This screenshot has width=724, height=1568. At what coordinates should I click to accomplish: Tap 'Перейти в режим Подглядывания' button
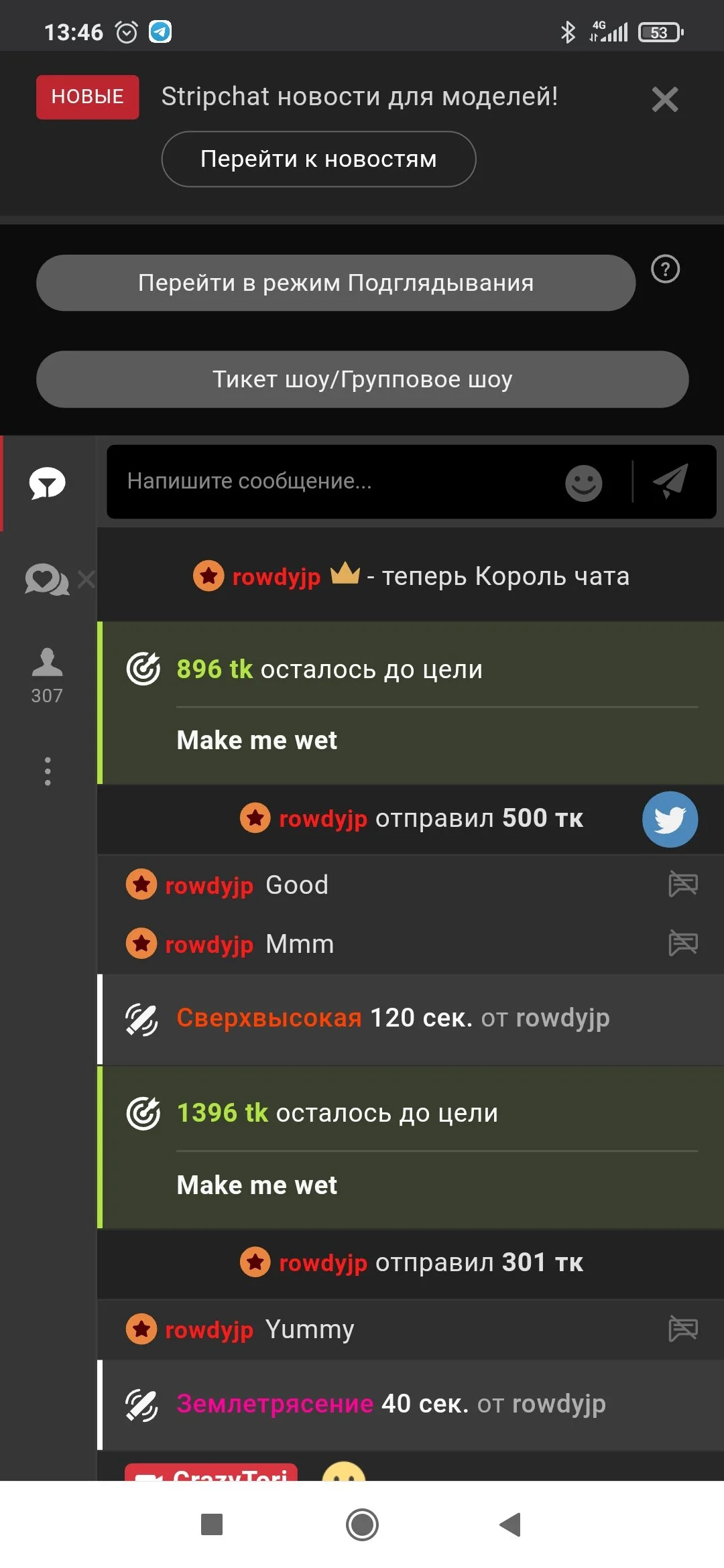(335, 283)
